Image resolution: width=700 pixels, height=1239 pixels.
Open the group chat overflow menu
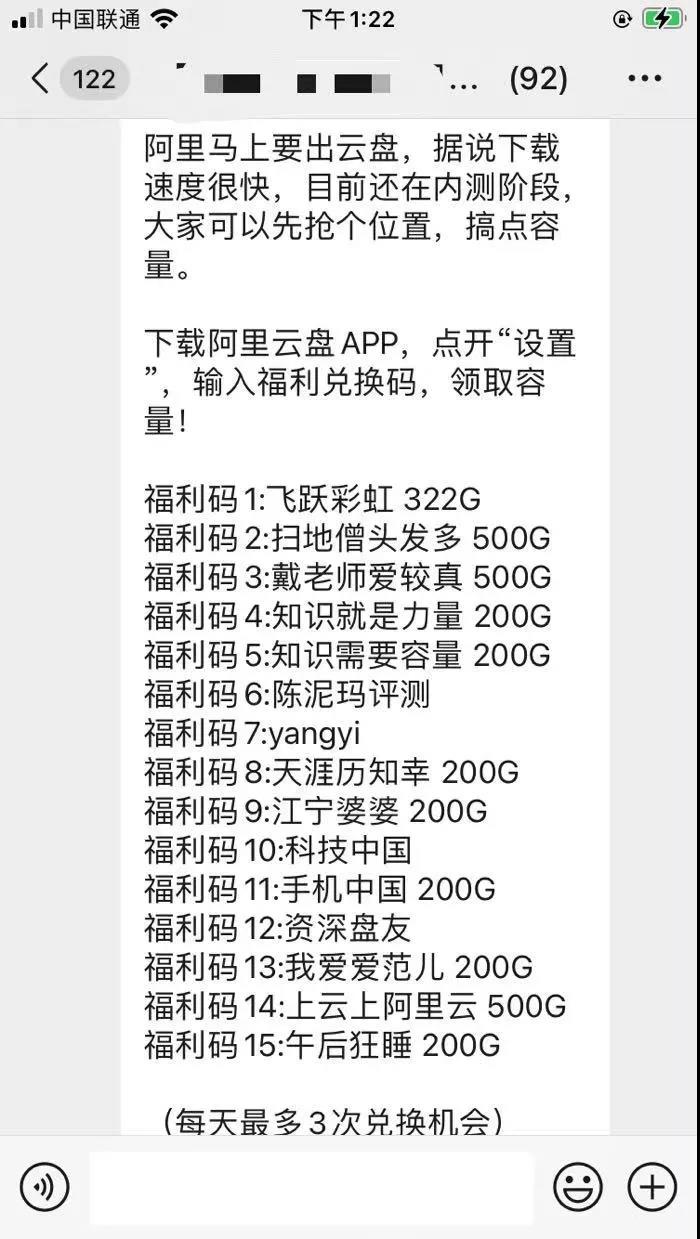click(x=645, y=79)
